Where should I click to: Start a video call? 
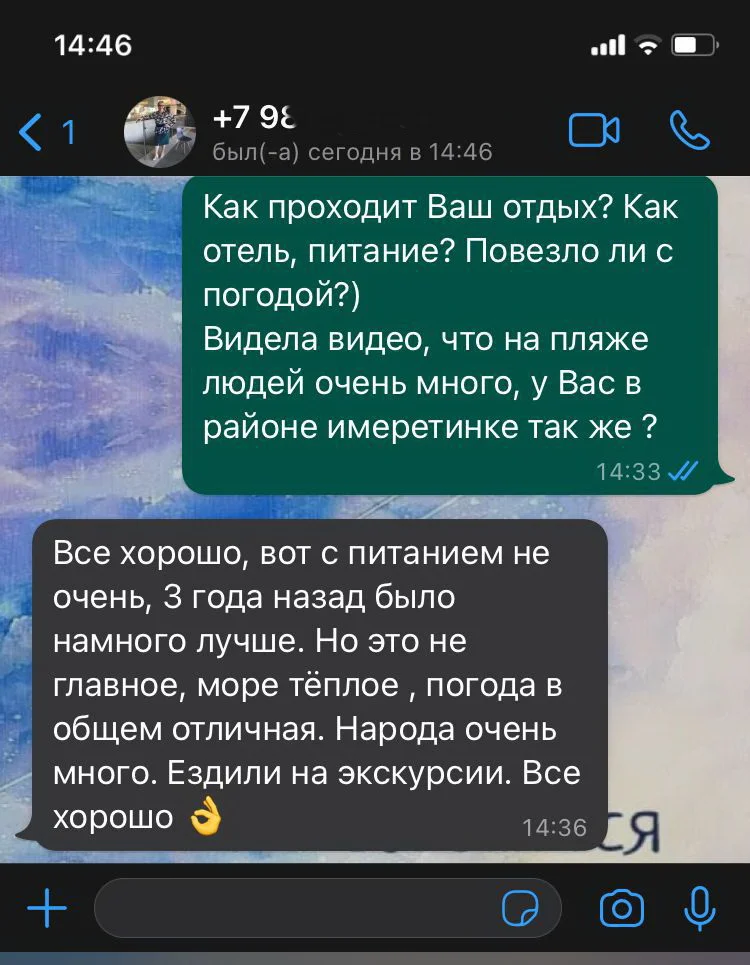pos(594,132)
